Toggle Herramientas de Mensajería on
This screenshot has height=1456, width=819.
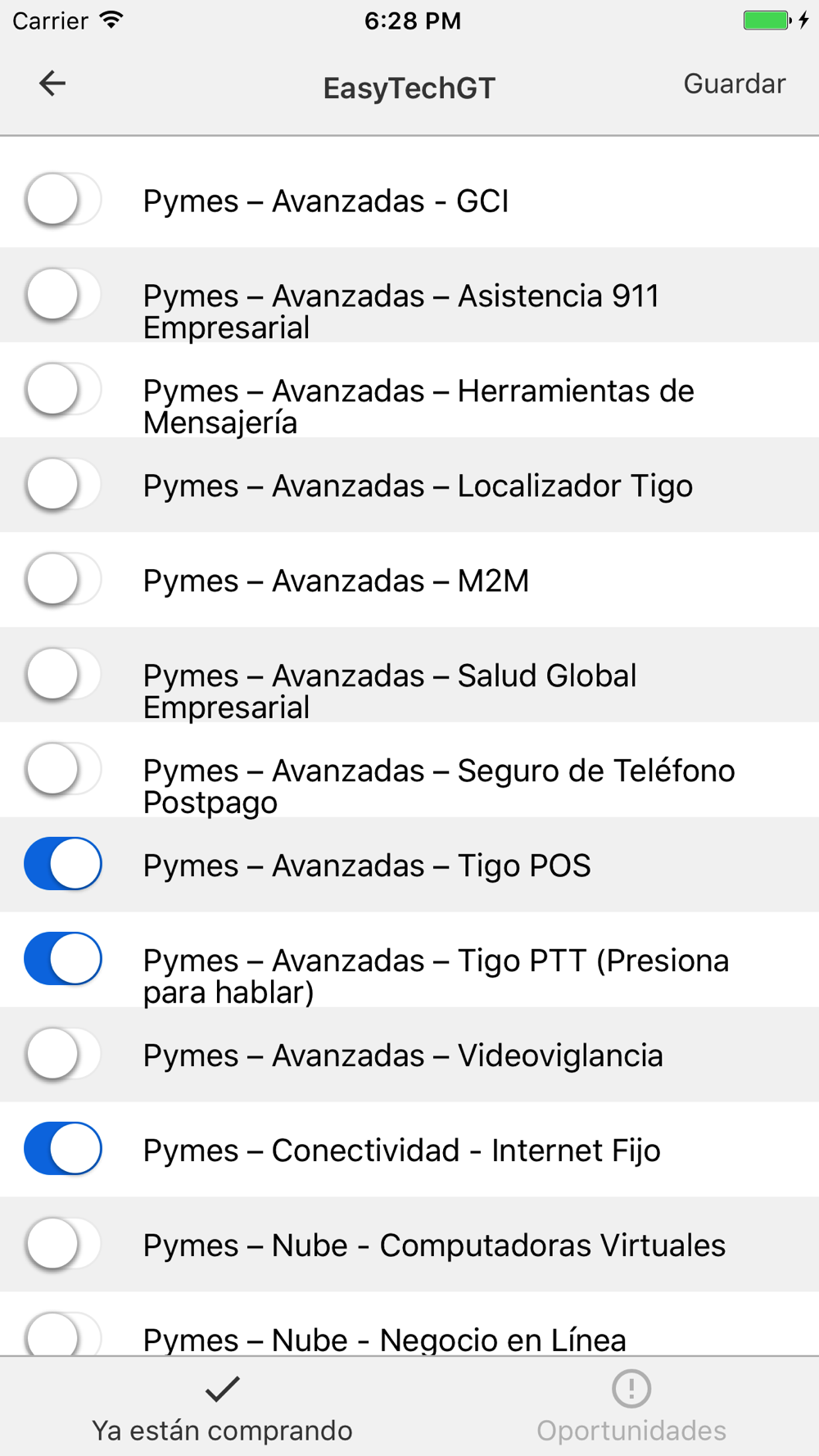(63, 389)
